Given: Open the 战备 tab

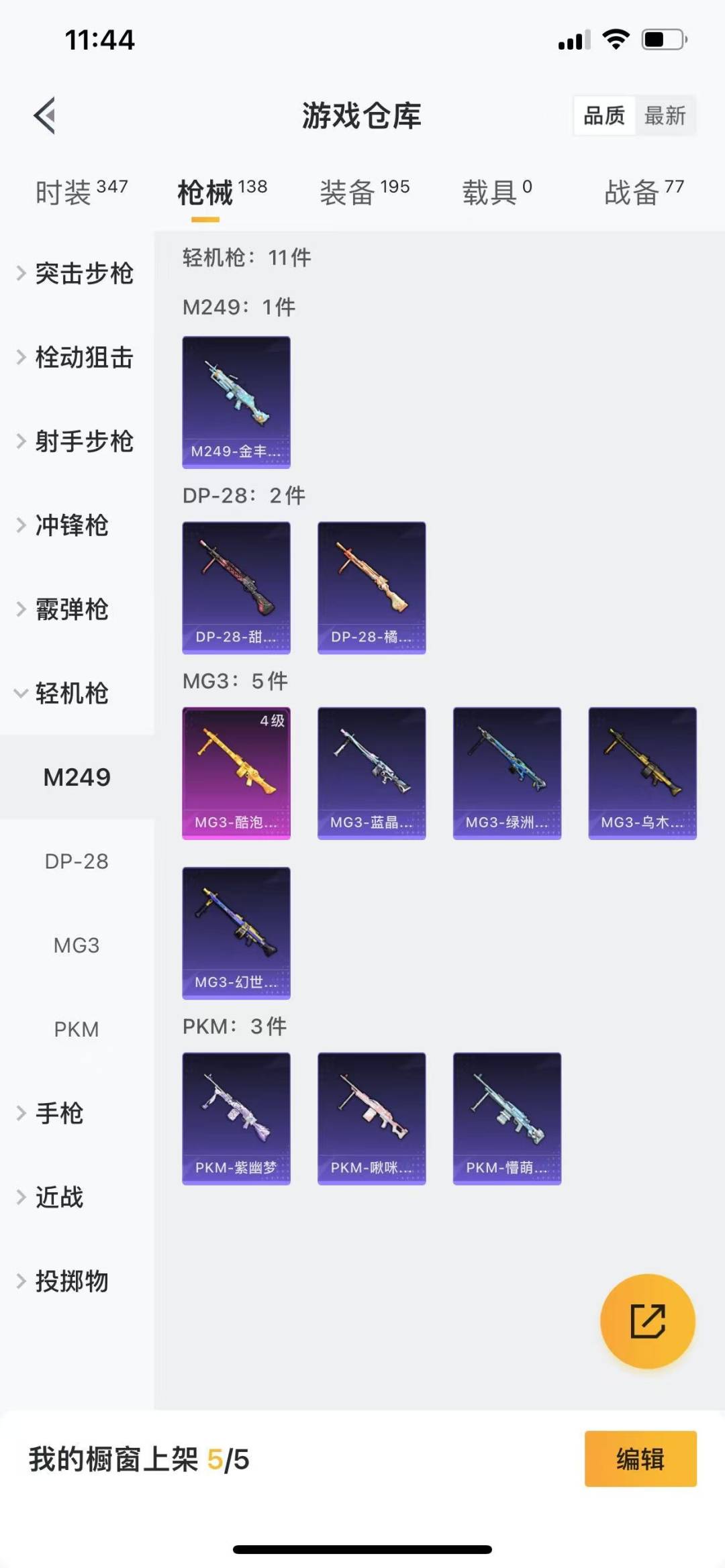Looking at the screenshot, I should (x=643, y=193).
